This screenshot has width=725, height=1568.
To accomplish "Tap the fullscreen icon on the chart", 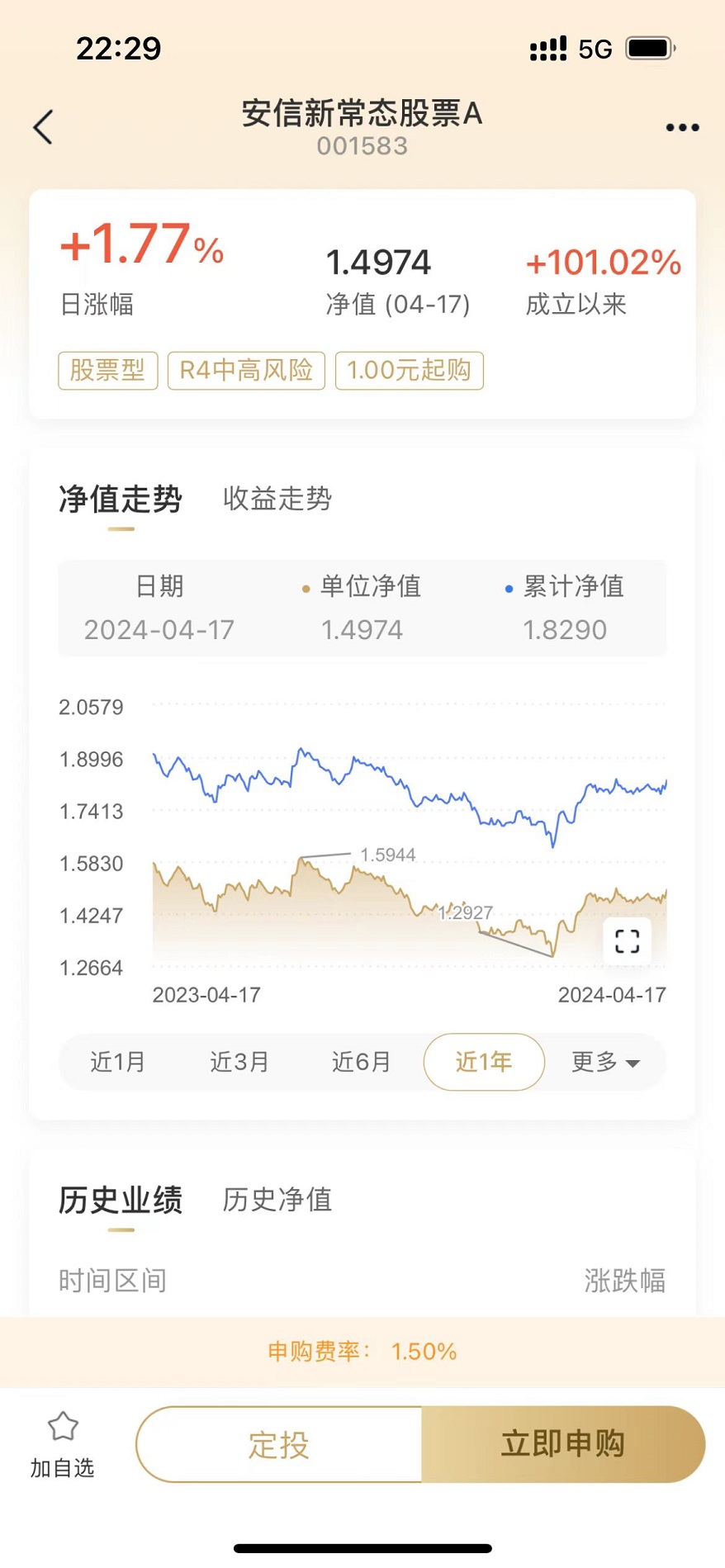I will tap(627, 940).
